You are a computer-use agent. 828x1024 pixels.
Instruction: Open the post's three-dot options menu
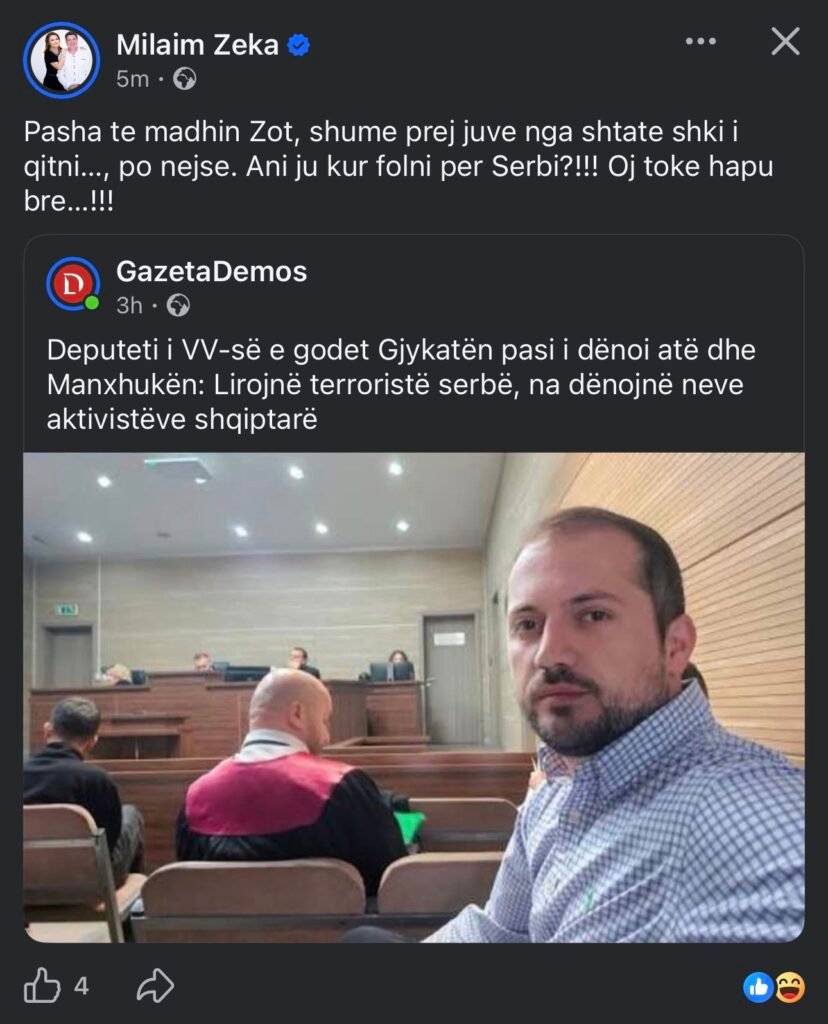pos(701,42)
